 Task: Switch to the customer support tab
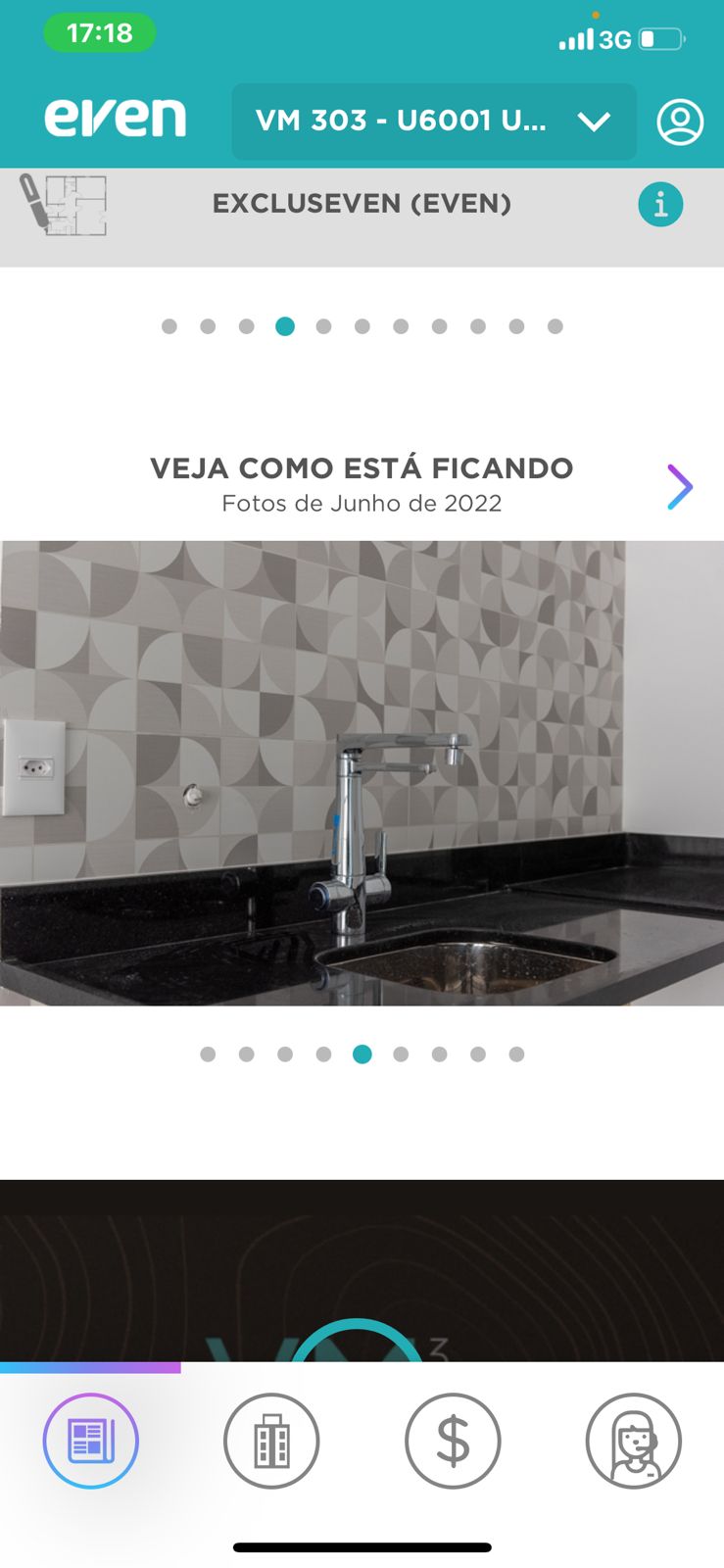pos(634,1441)
